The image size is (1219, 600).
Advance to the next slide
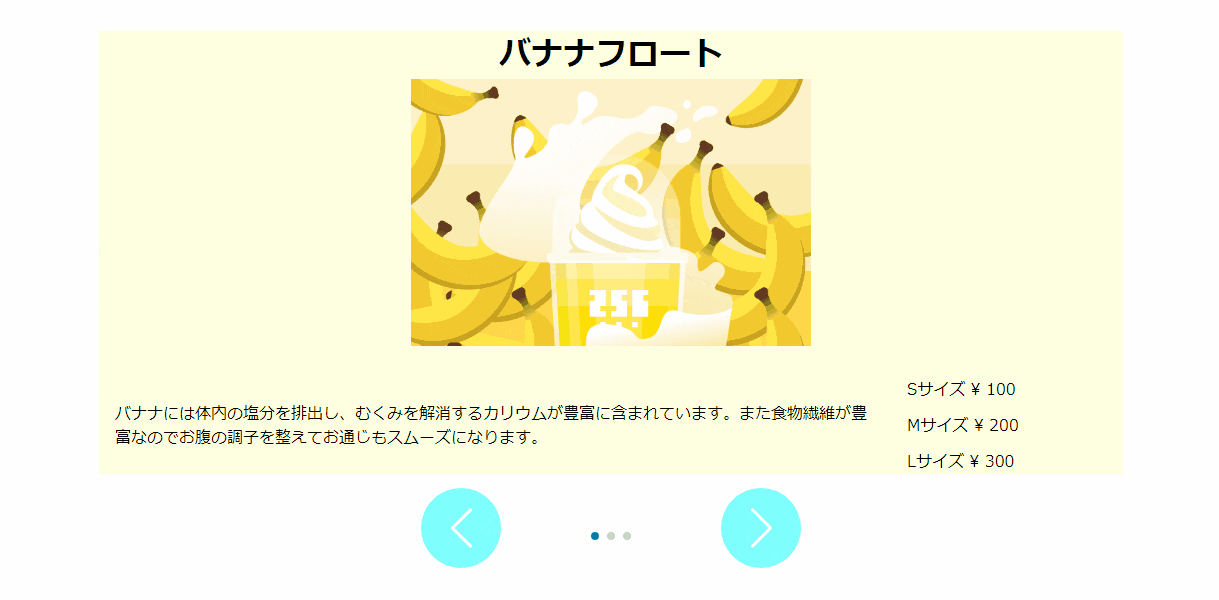[x=760, y=528]
